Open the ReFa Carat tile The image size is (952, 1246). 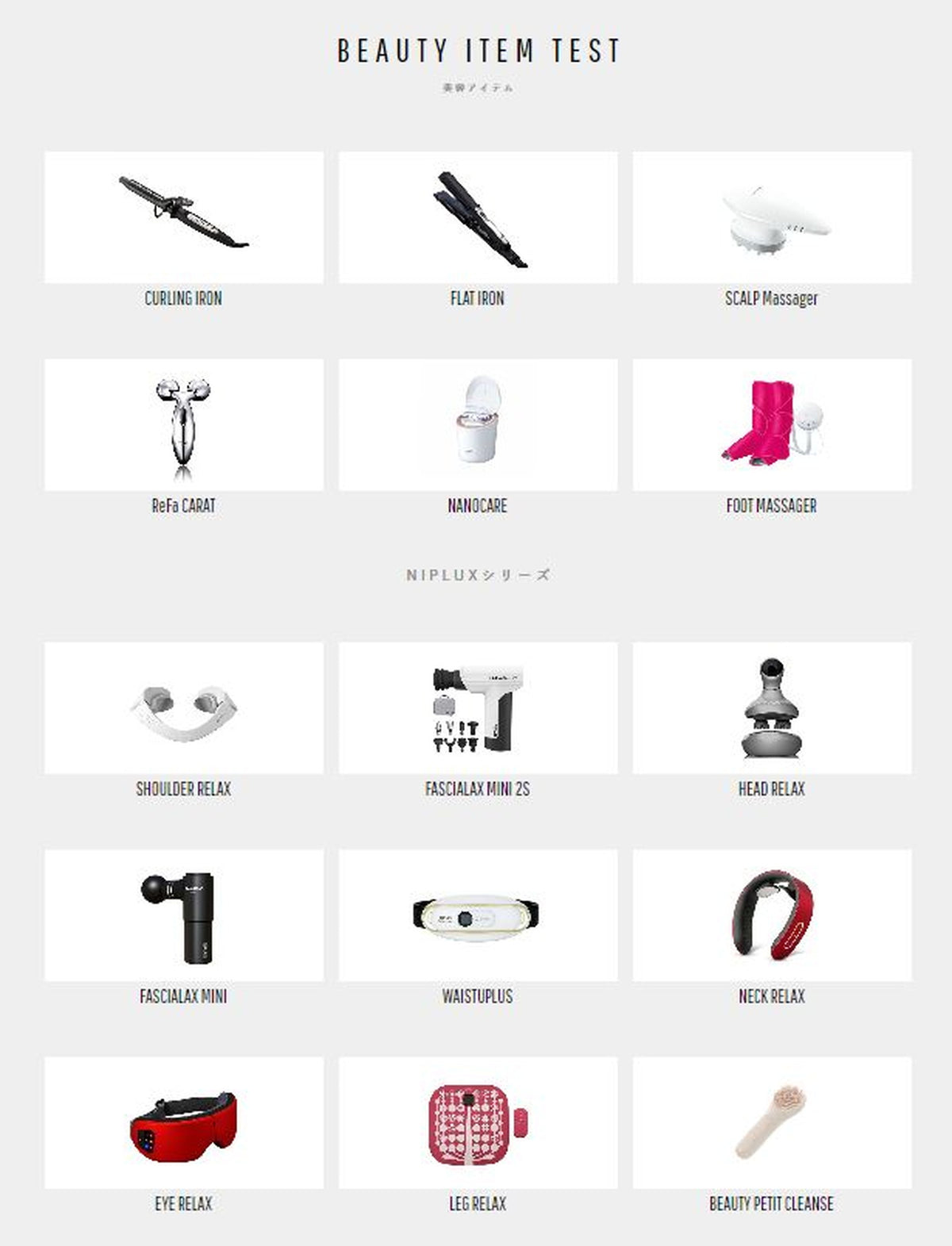183,424
